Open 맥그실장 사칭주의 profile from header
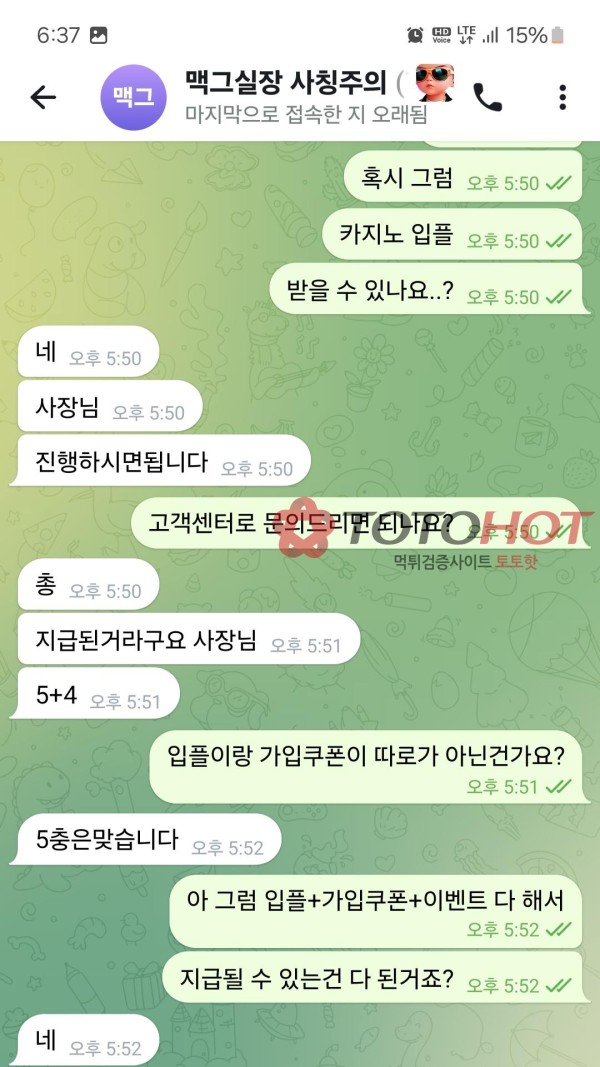Viewport: 600px width, 1067px height. [x=290, y=97]
